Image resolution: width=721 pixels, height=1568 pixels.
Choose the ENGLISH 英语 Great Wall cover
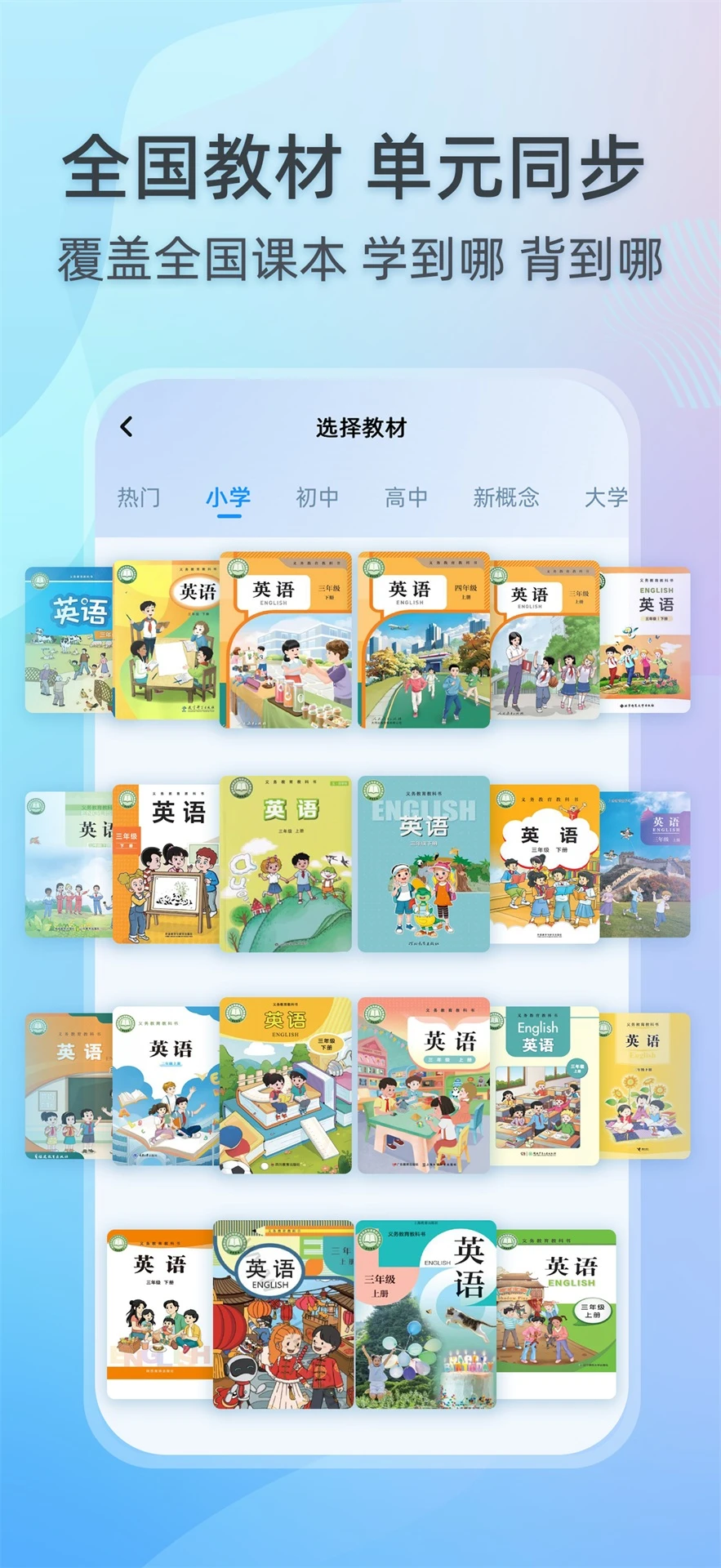pos(653,857)
